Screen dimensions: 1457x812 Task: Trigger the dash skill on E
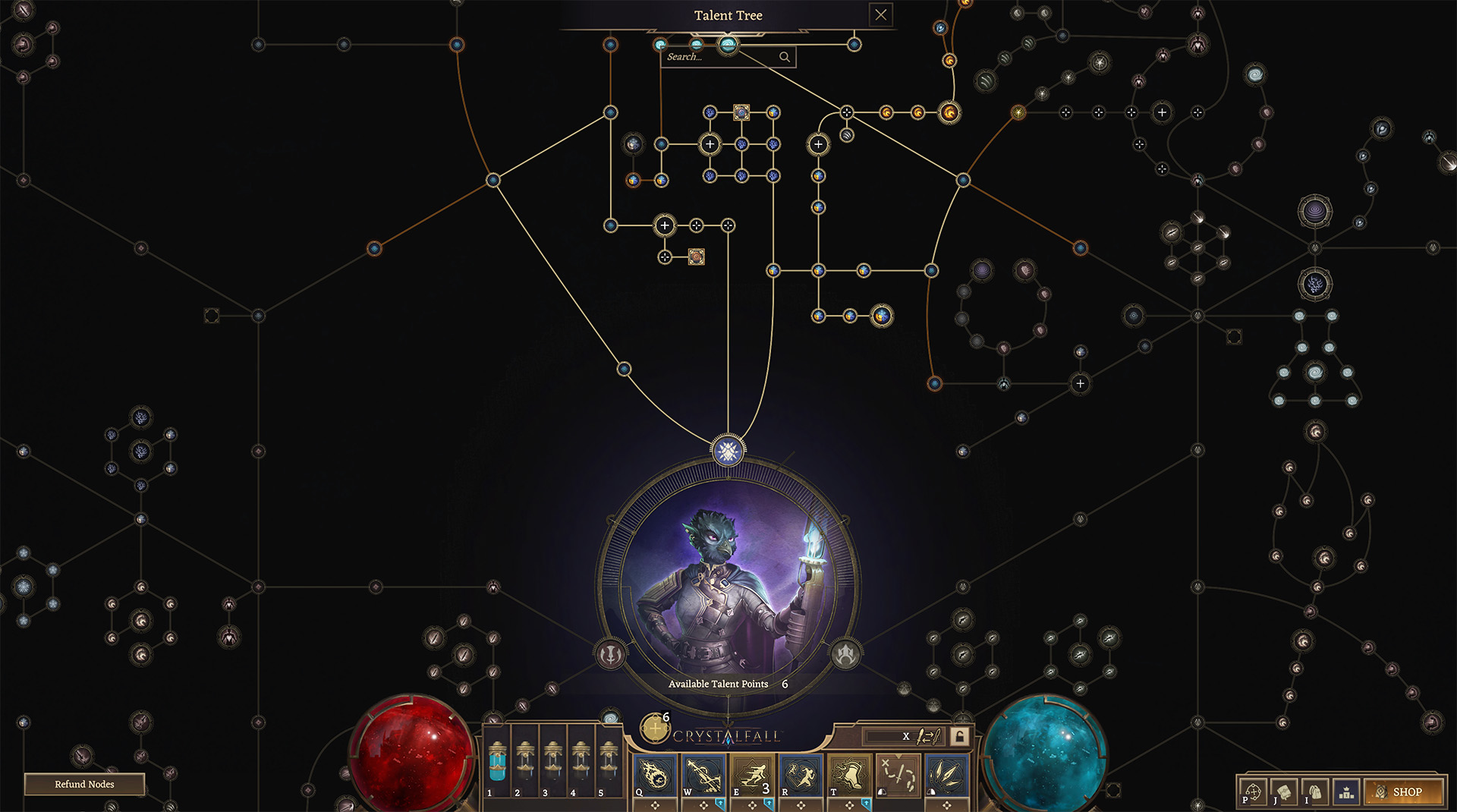(x=751, y=776)
